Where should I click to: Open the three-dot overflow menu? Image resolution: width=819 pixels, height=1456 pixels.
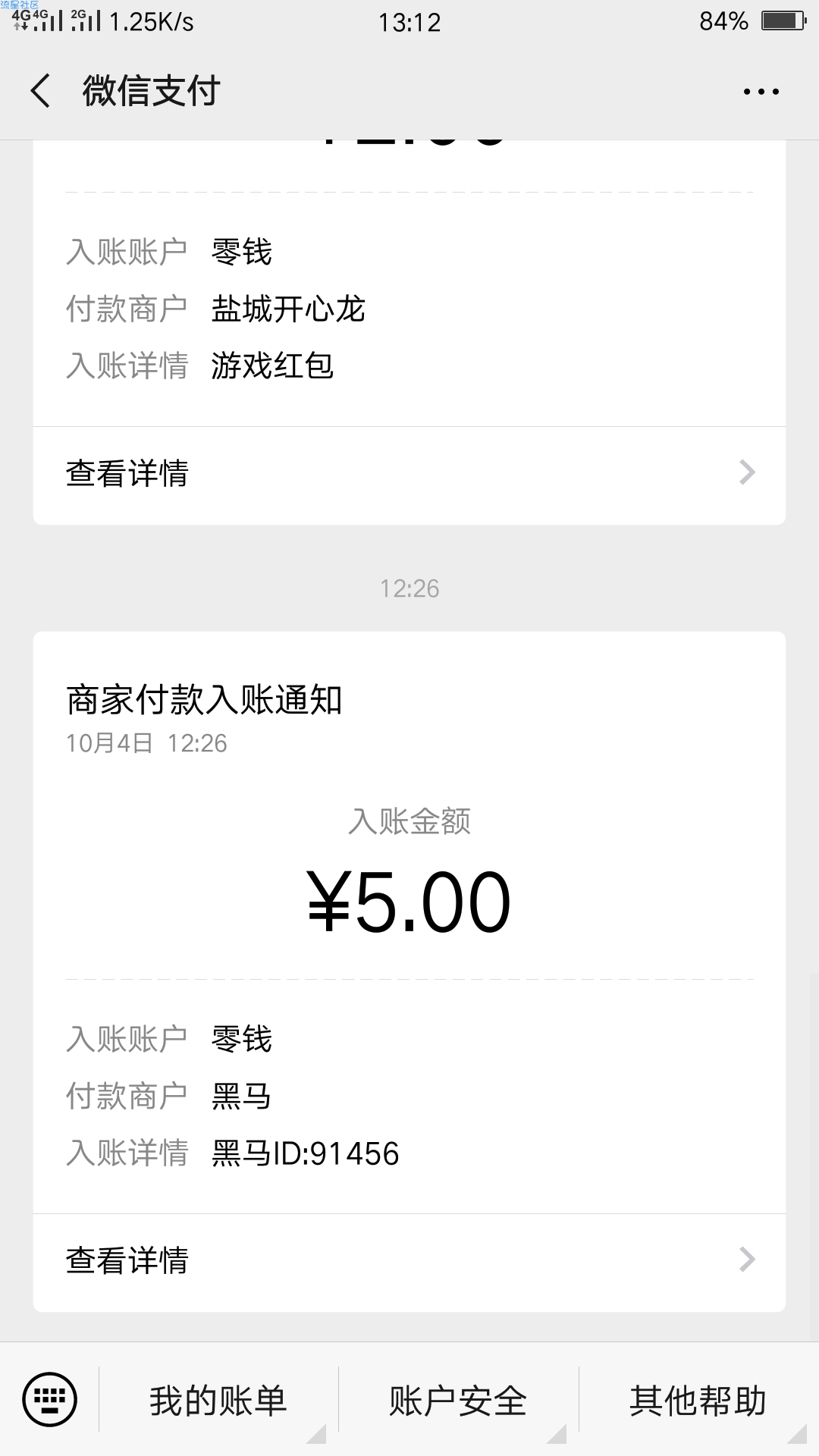[761, 92]
